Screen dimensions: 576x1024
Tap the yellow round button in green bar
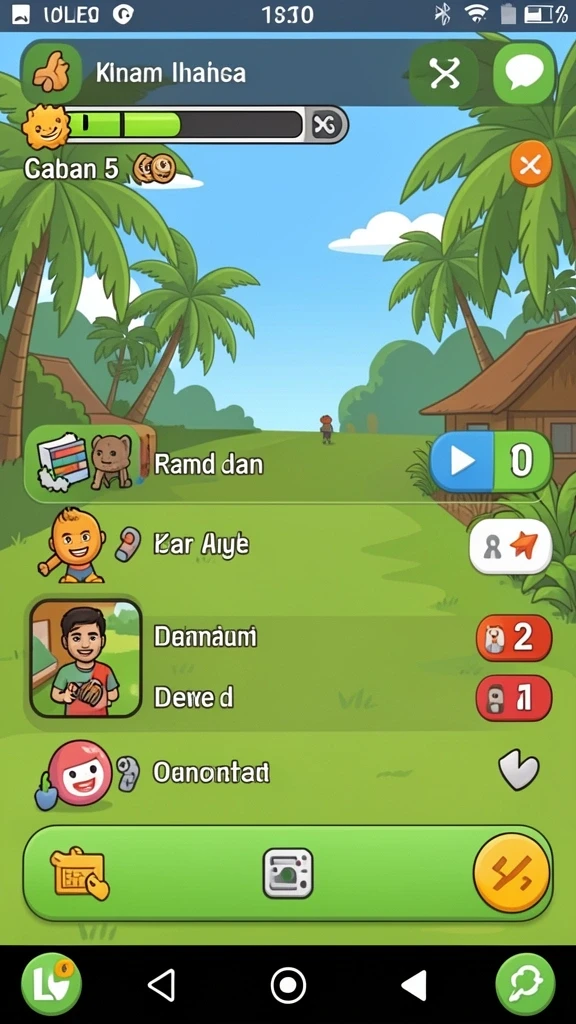pyautogui.click(x=511, y=873)
